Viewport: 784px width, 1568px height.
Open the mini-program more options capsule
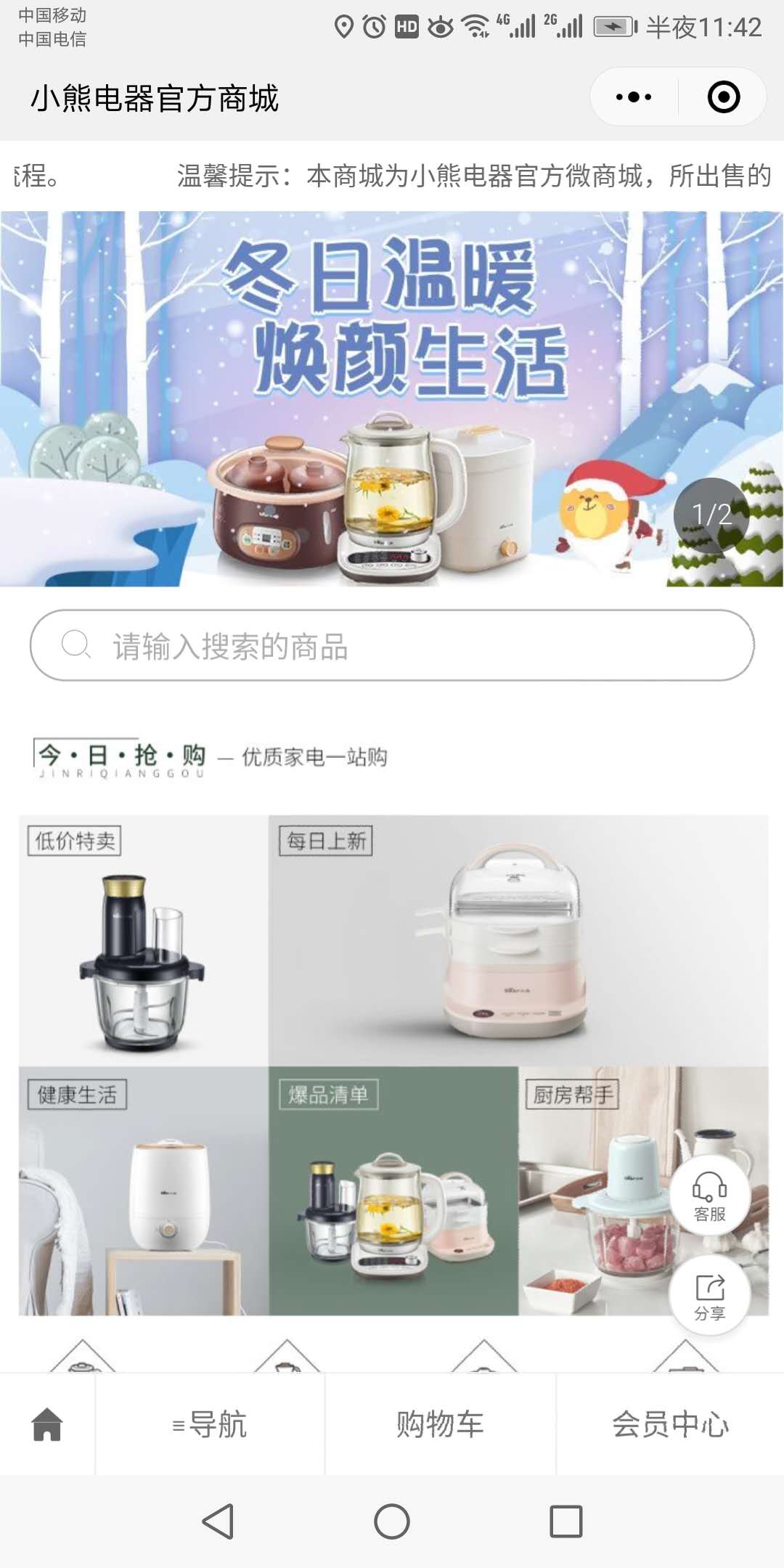point(635,97)
